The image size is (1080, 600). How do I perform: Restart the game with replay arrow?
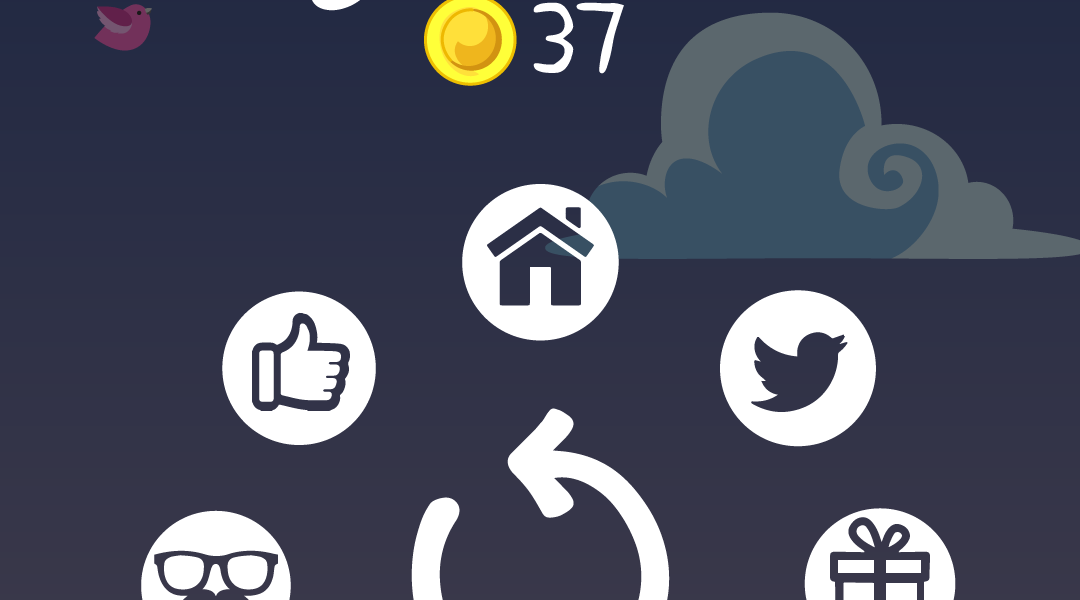click(x=540, y=520)
